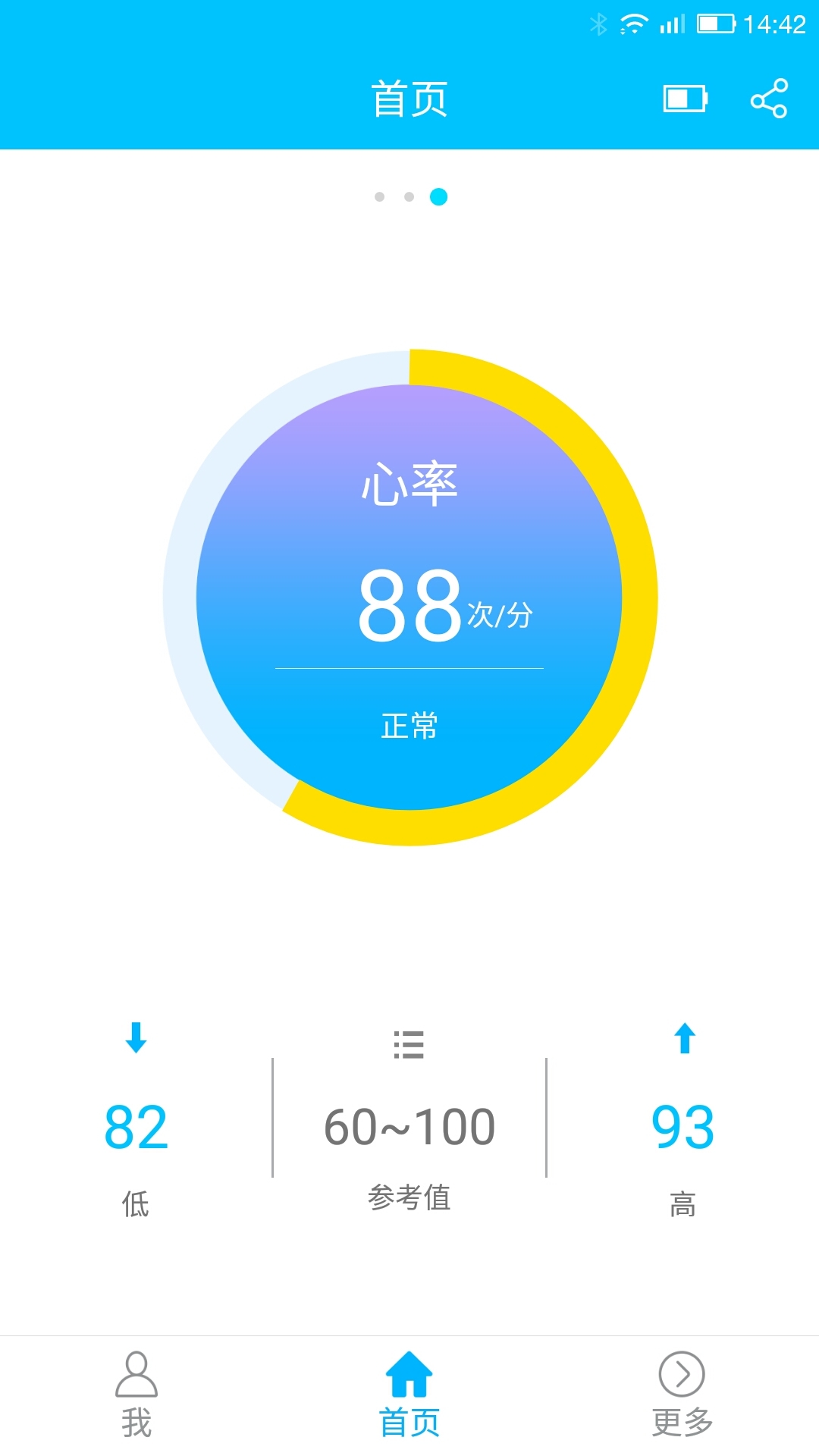Tap the high heart rate value 93
Screen dimensions: 819x1456
coord(683,1125)
